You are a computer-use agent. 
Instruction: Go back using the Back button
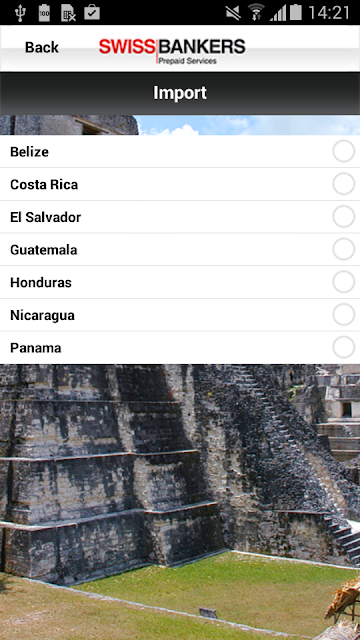click(42, 47)
